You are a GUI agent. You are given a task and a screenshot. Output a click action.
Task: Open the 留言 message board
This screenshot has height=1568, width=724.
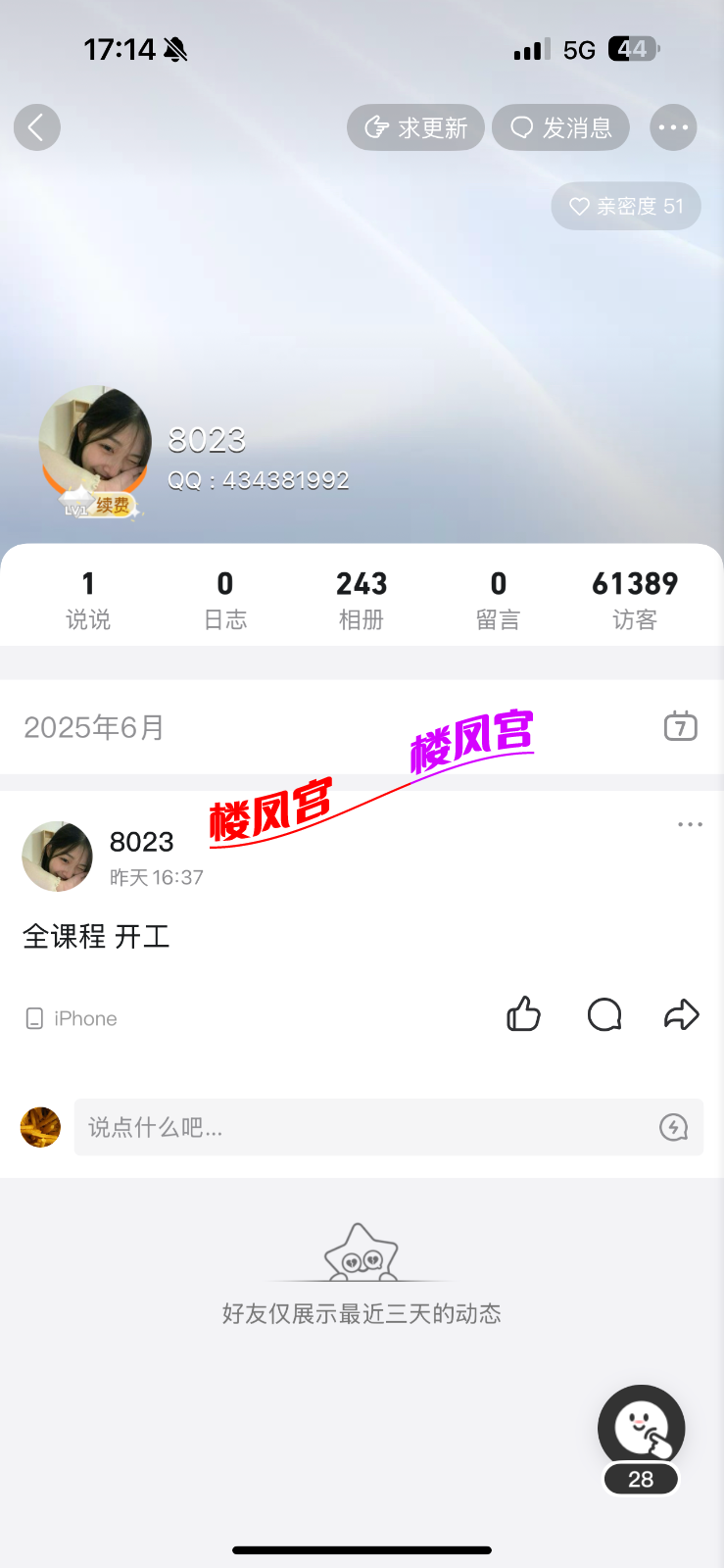(498, 599)
